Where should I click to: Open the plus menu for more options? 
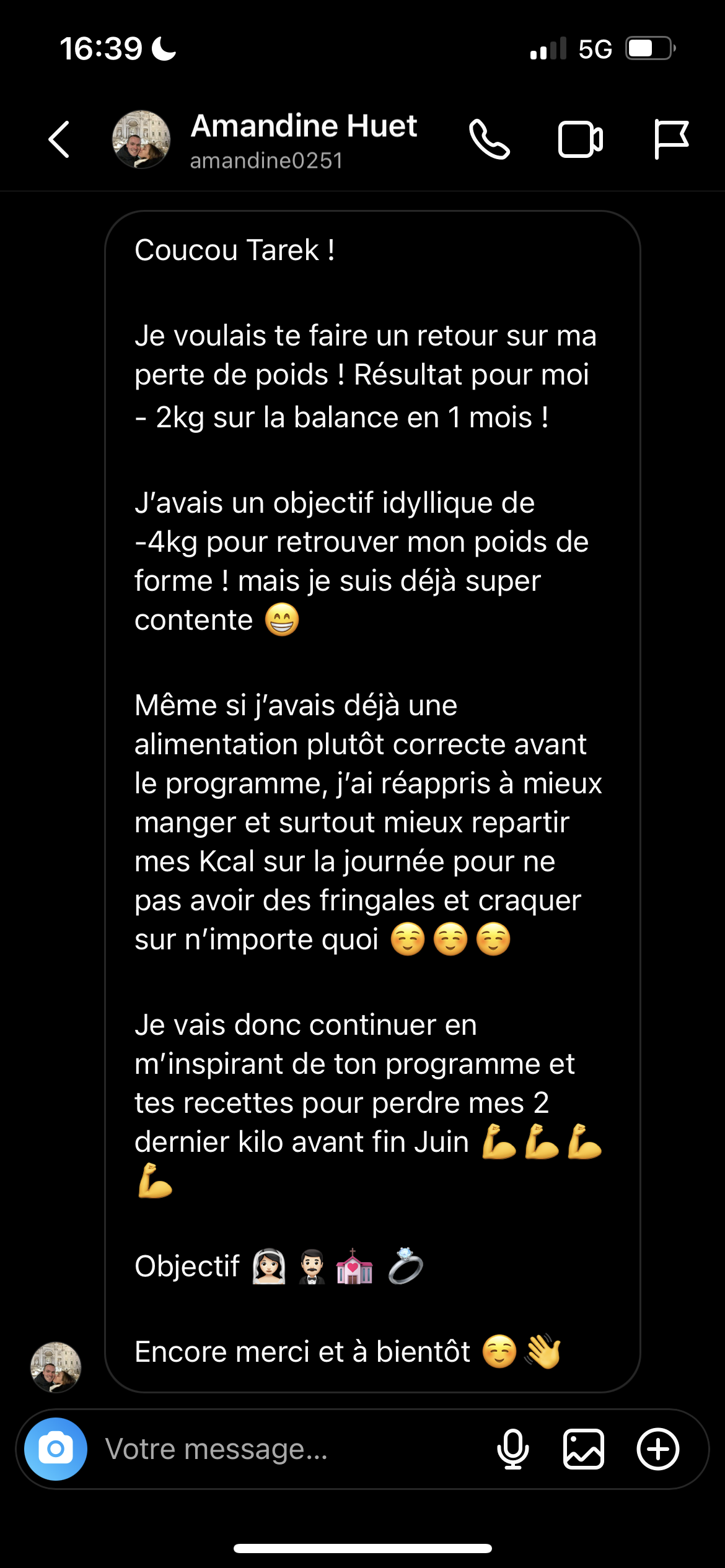(658, 1449)
